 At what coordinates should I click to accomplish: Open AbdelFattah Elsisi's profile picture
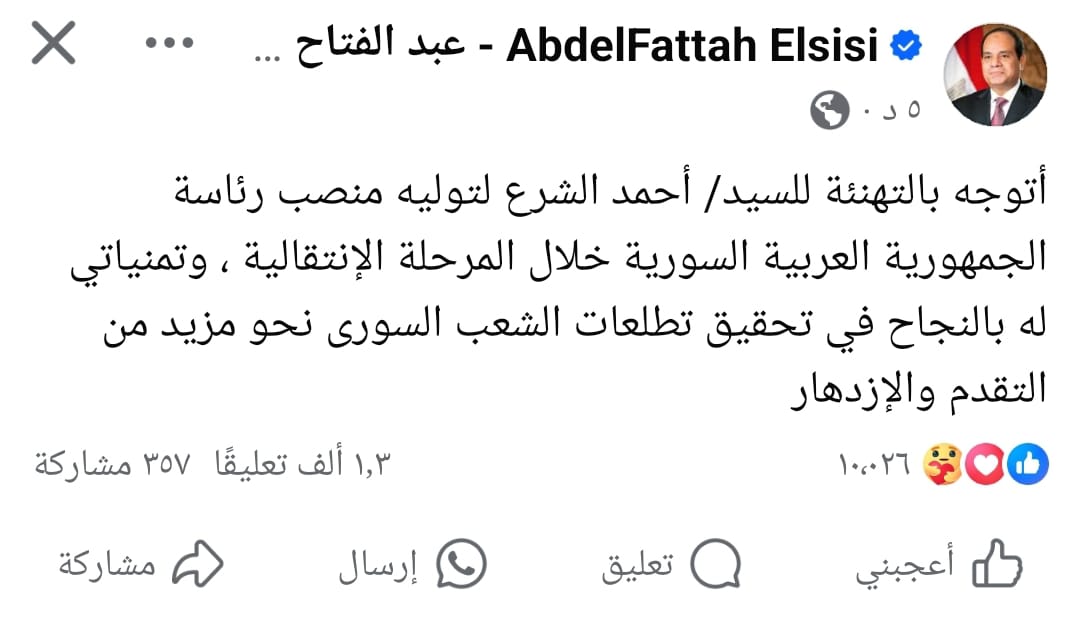tap(996, 75)
